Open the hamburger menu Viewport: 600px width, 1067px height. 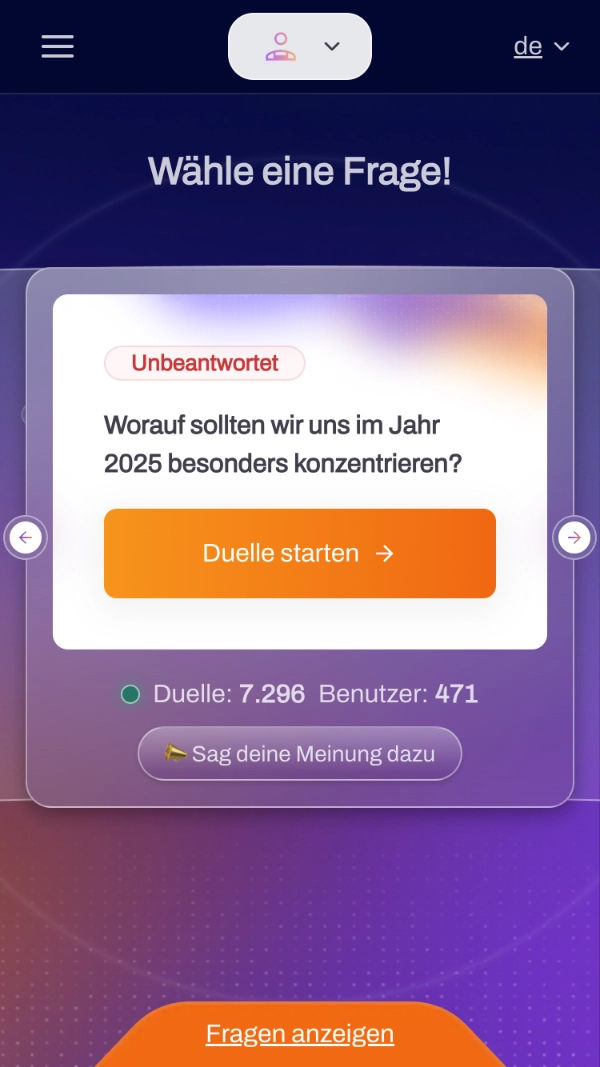pyautogui.click(x=57, y=47)
